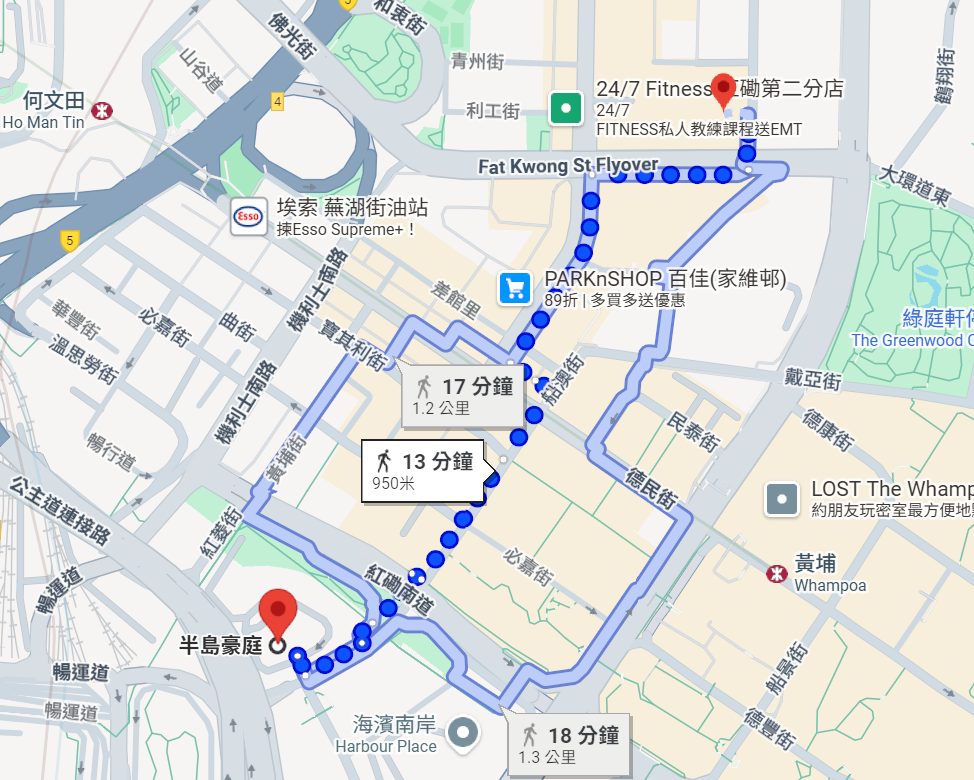Select the 17 minute walking route

(465, 396)
